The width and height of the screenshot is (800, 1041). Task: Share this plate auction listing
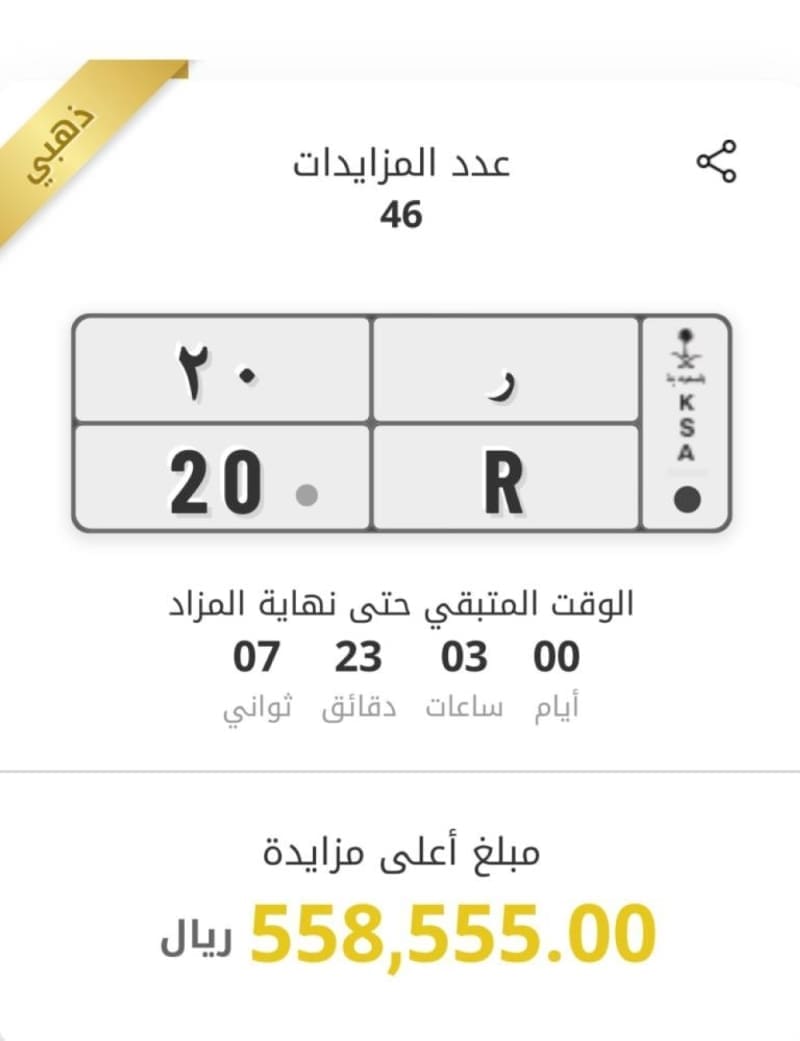click(x=716, y=162)
